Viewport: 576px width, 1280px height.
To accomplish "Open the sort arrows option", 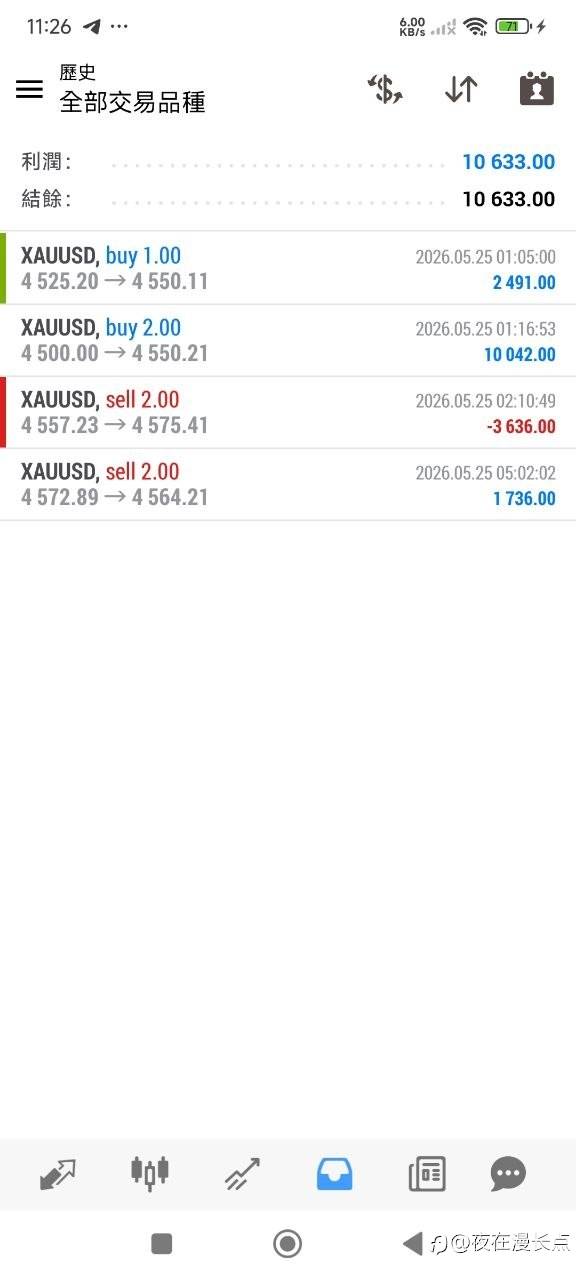I will click(x=461, y=89).
